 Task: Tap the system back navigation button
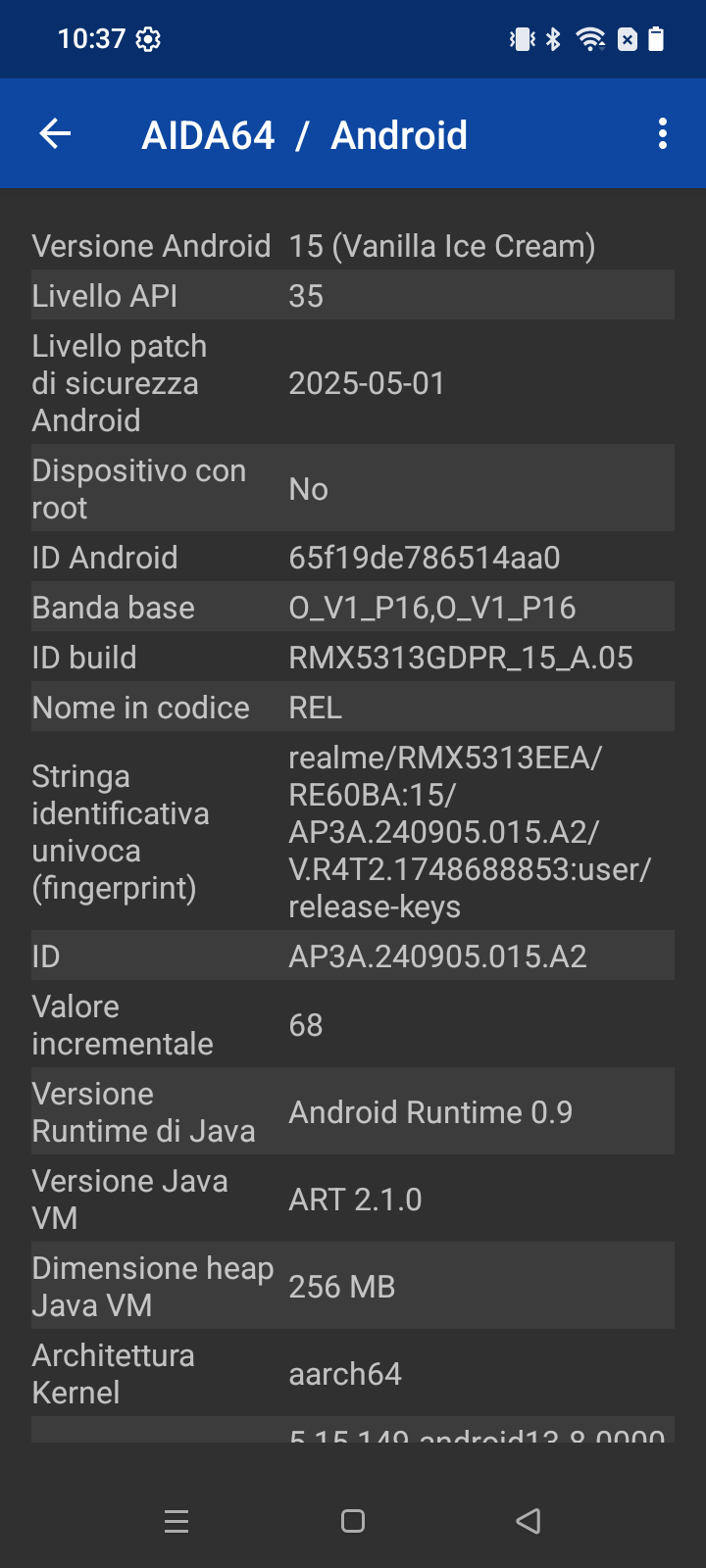pos(529,1521)
